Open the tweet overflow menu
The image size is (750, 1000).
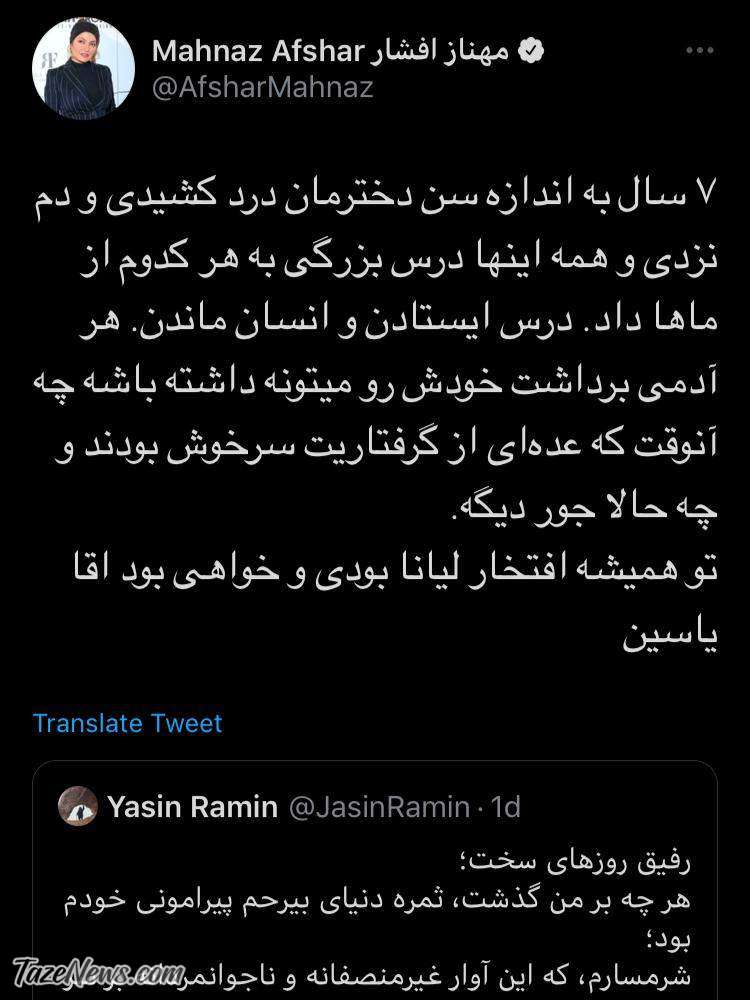tap(698, 51)
